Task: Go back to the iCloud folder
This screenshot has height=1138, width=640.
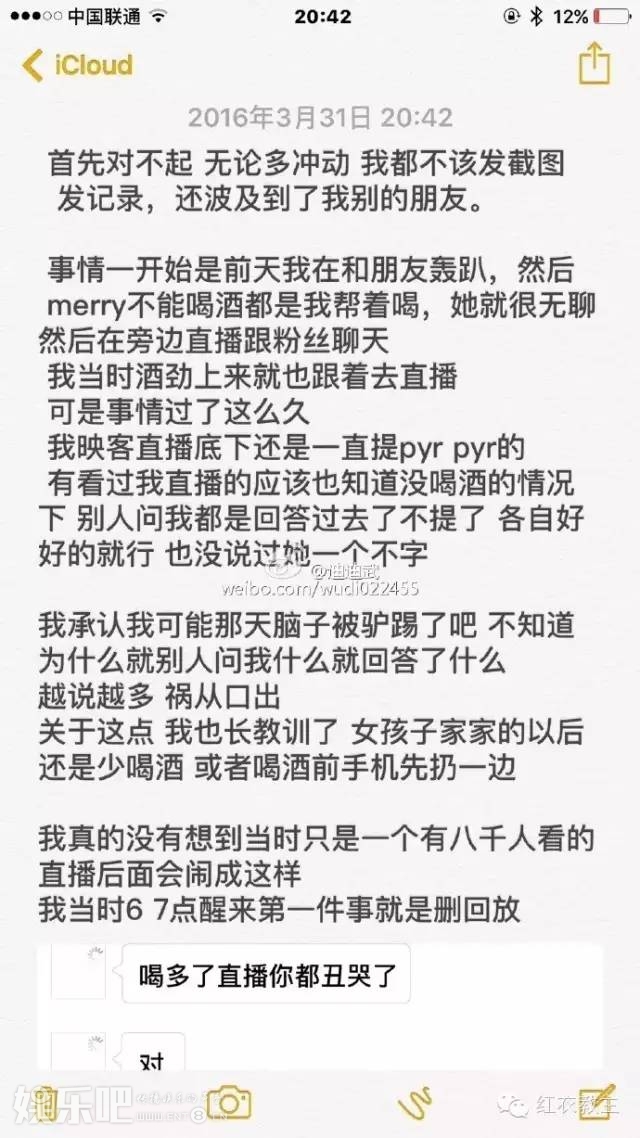Action: coord(78,66)
